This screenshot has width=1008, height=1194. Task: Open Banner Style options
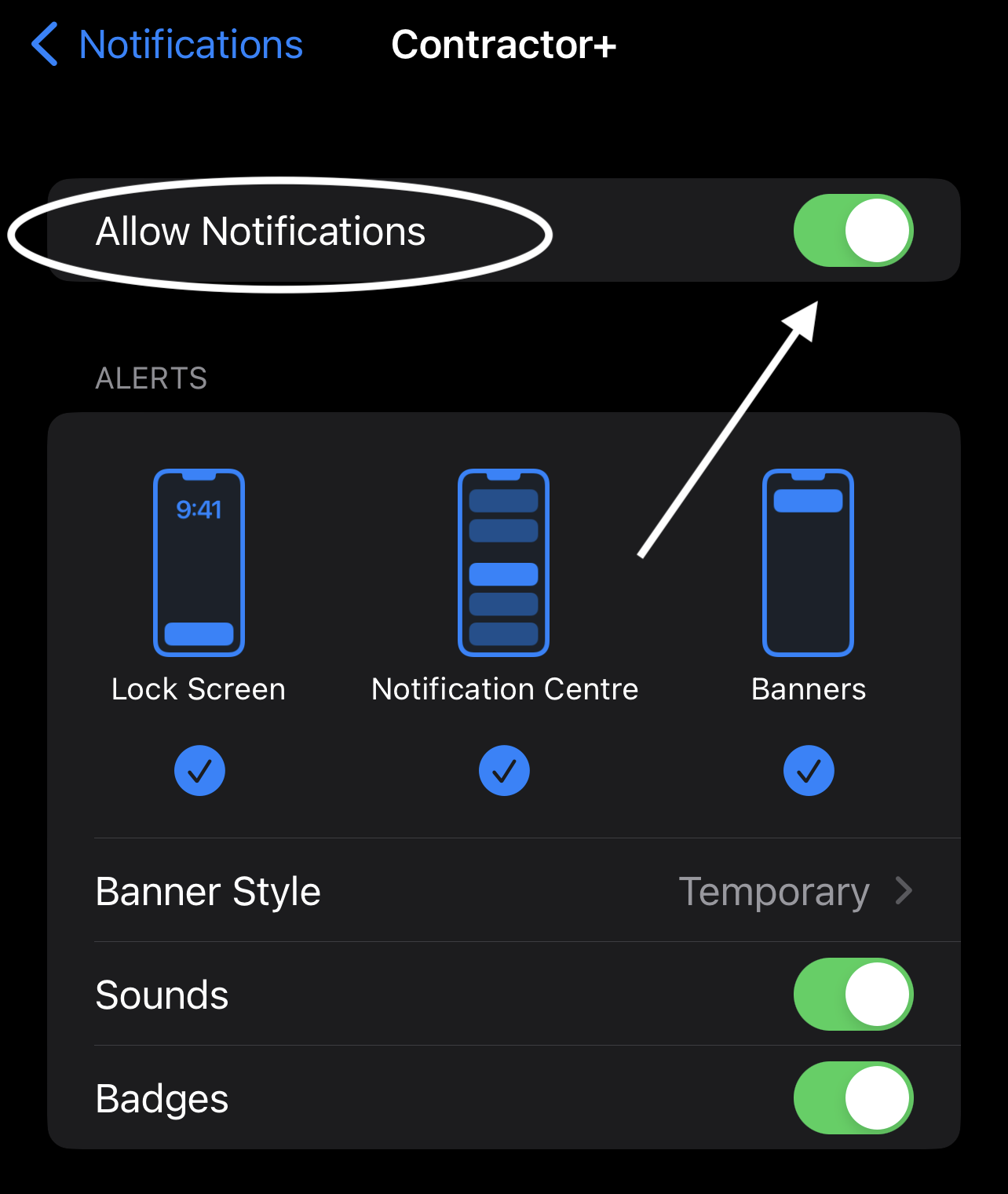pos(504,891)
